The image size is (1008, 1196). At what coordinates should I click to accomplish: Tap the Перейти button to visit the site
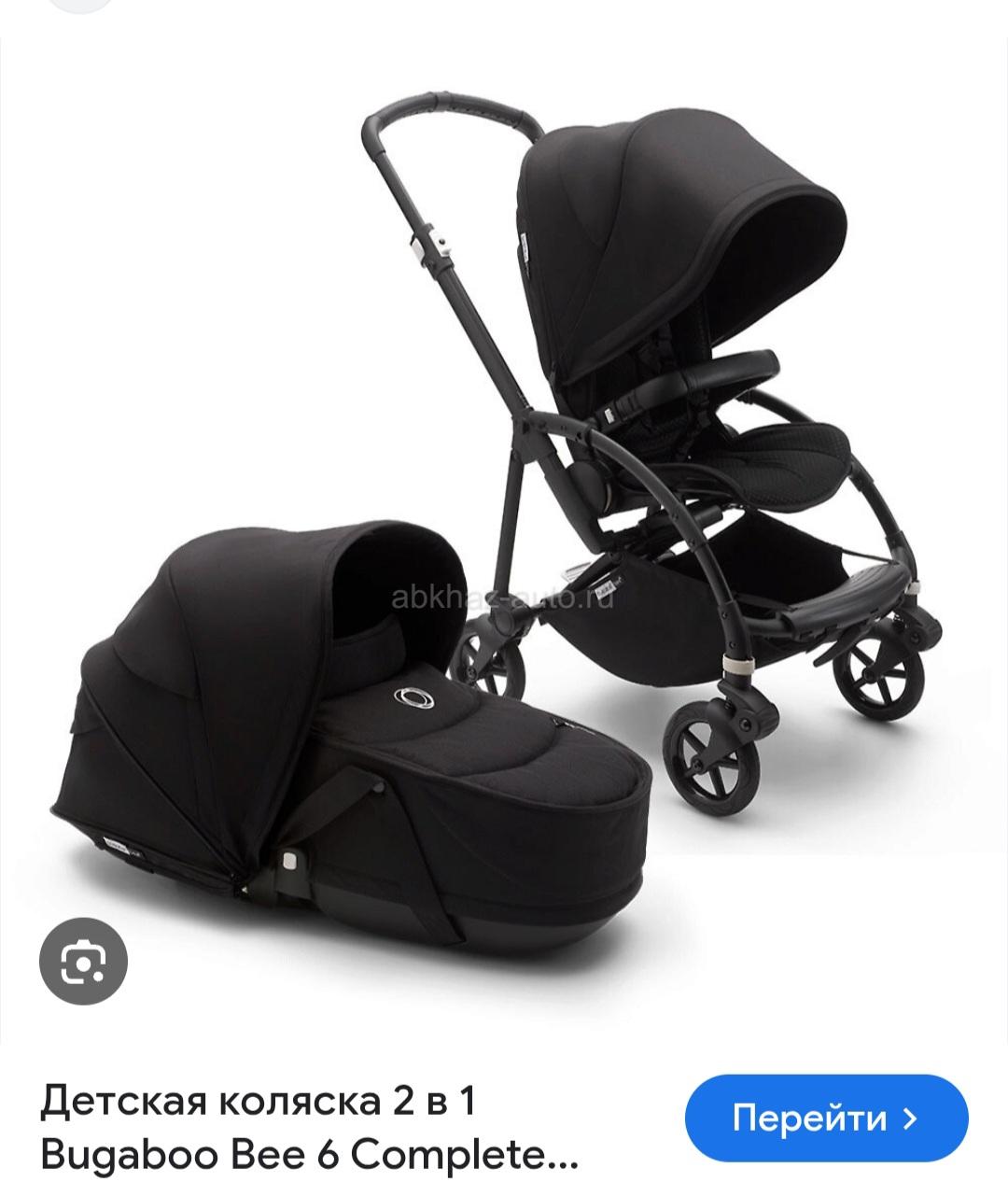[x=826, y=1118]
